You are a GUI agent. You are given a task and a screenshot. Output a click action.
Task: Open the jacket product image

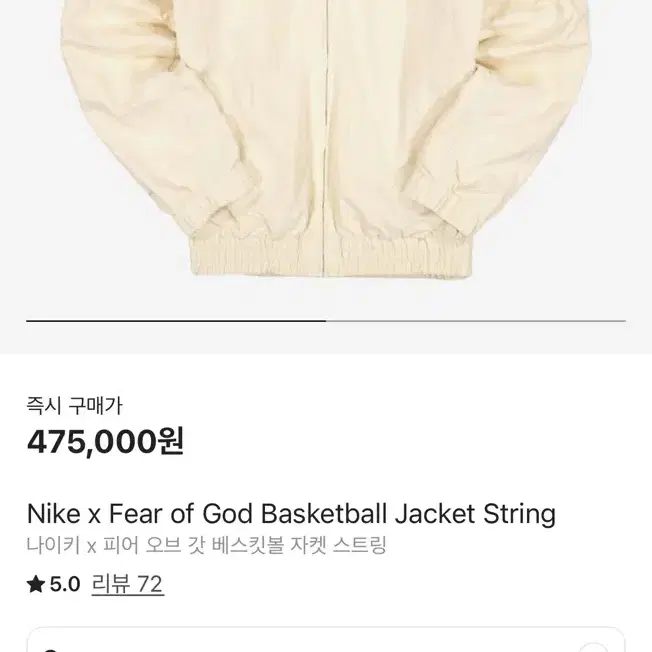pos(326,139)
